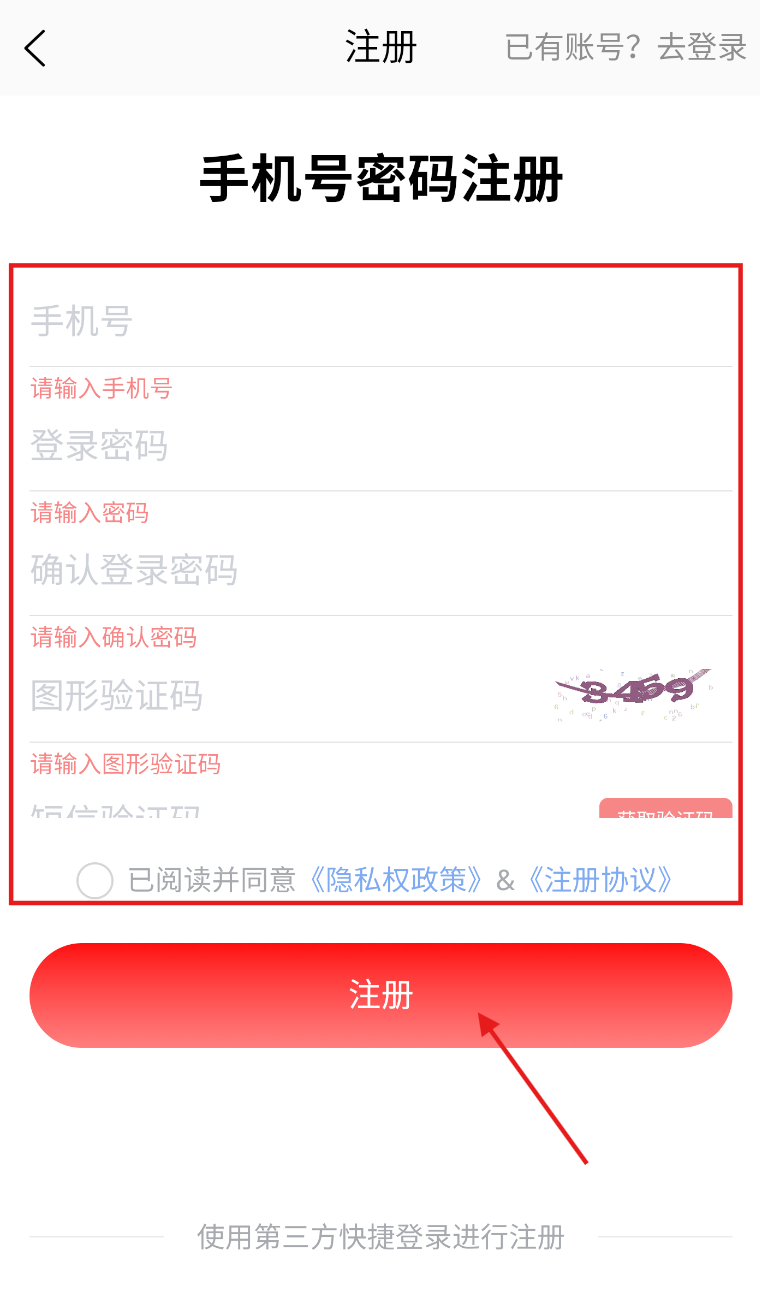Screen dimensions: 760x1305
Task: Go back using the top-left arrow
Action: click(36, 48)
